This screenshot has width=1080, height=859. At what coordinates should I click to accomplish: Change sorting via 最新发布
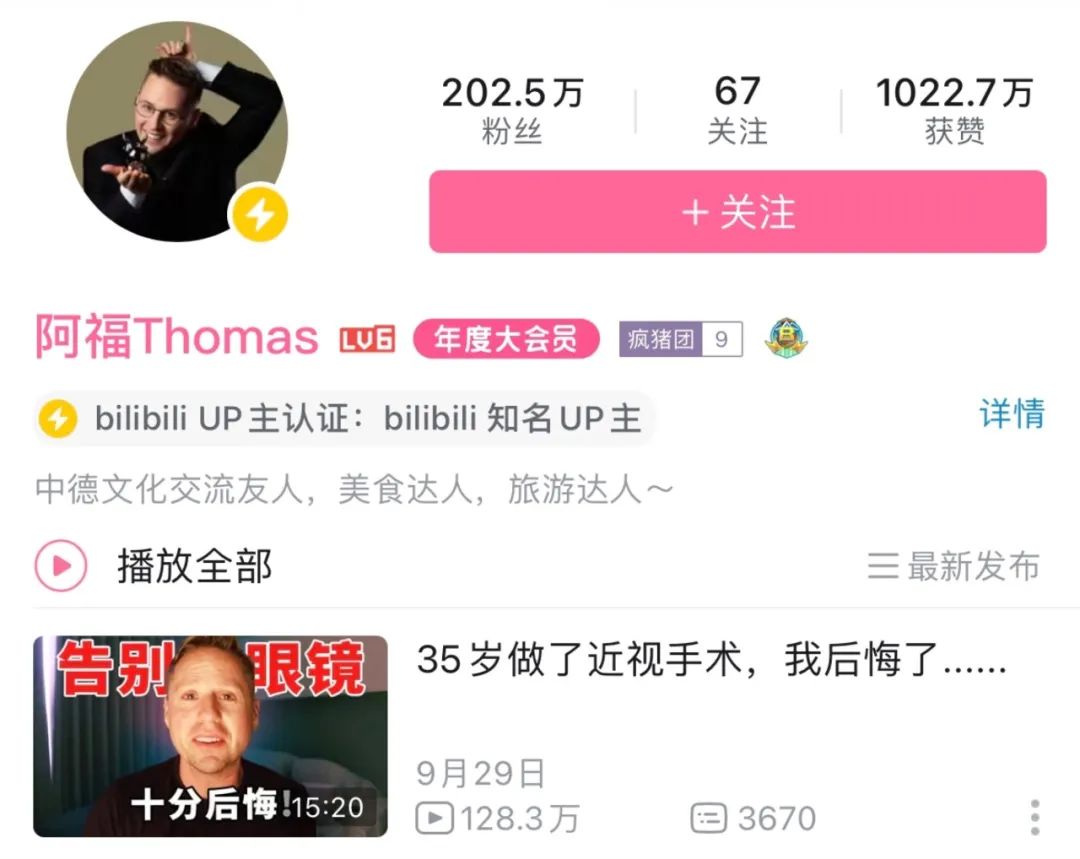[x=954, y=567]
